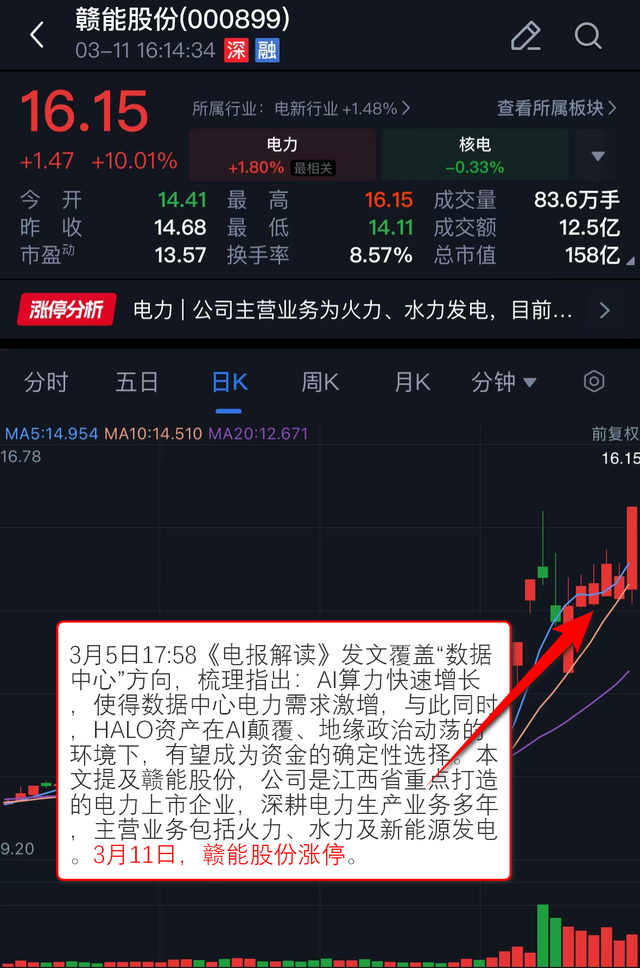Select the 日K chart tab

[x=229, y=382]
